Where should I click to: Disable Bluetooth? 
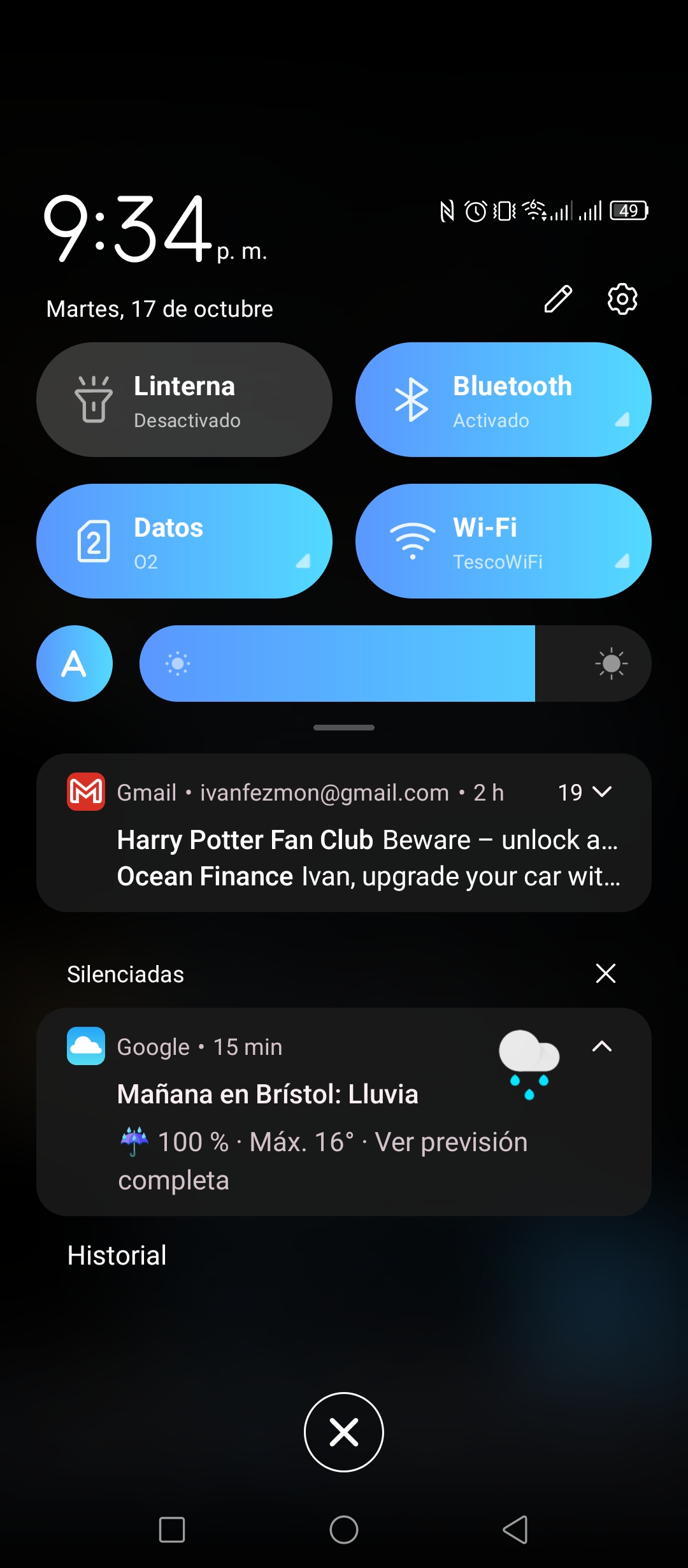point(503,400)
